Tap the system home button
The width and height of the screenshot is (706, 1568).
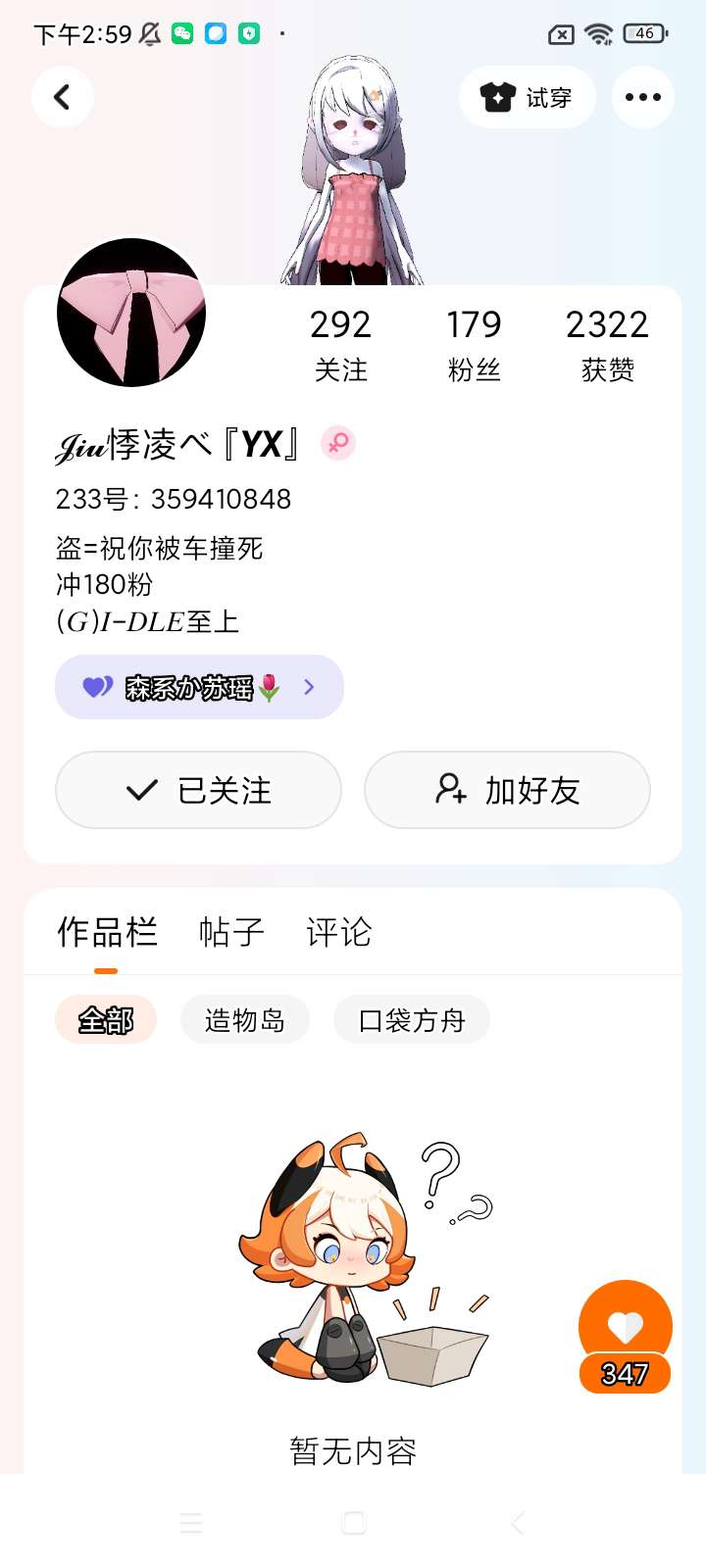(353, 1523)
